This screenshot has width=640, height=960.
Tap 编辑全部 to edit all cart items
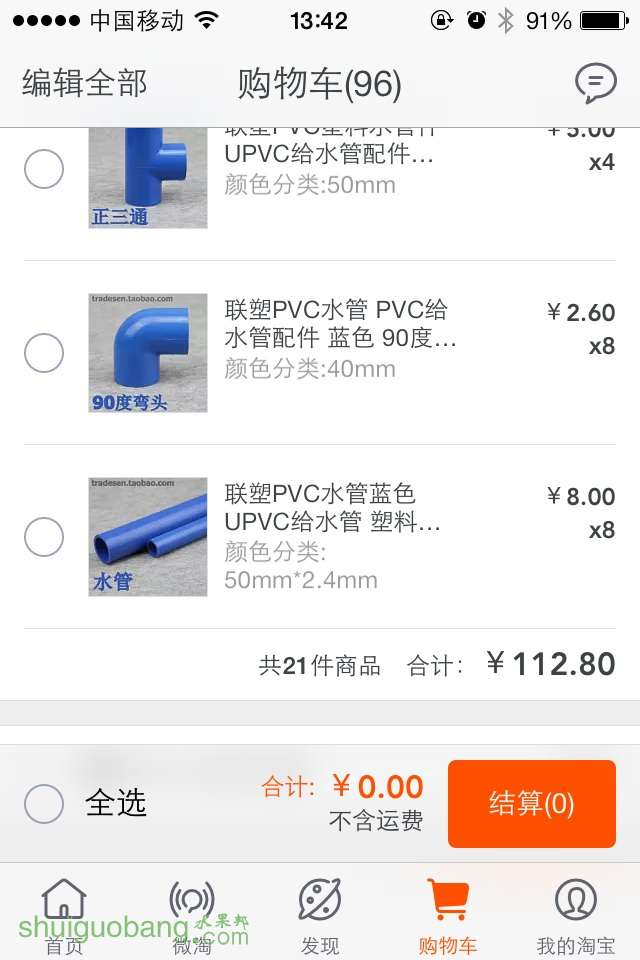pyautogui.click(x=85, y=83)
